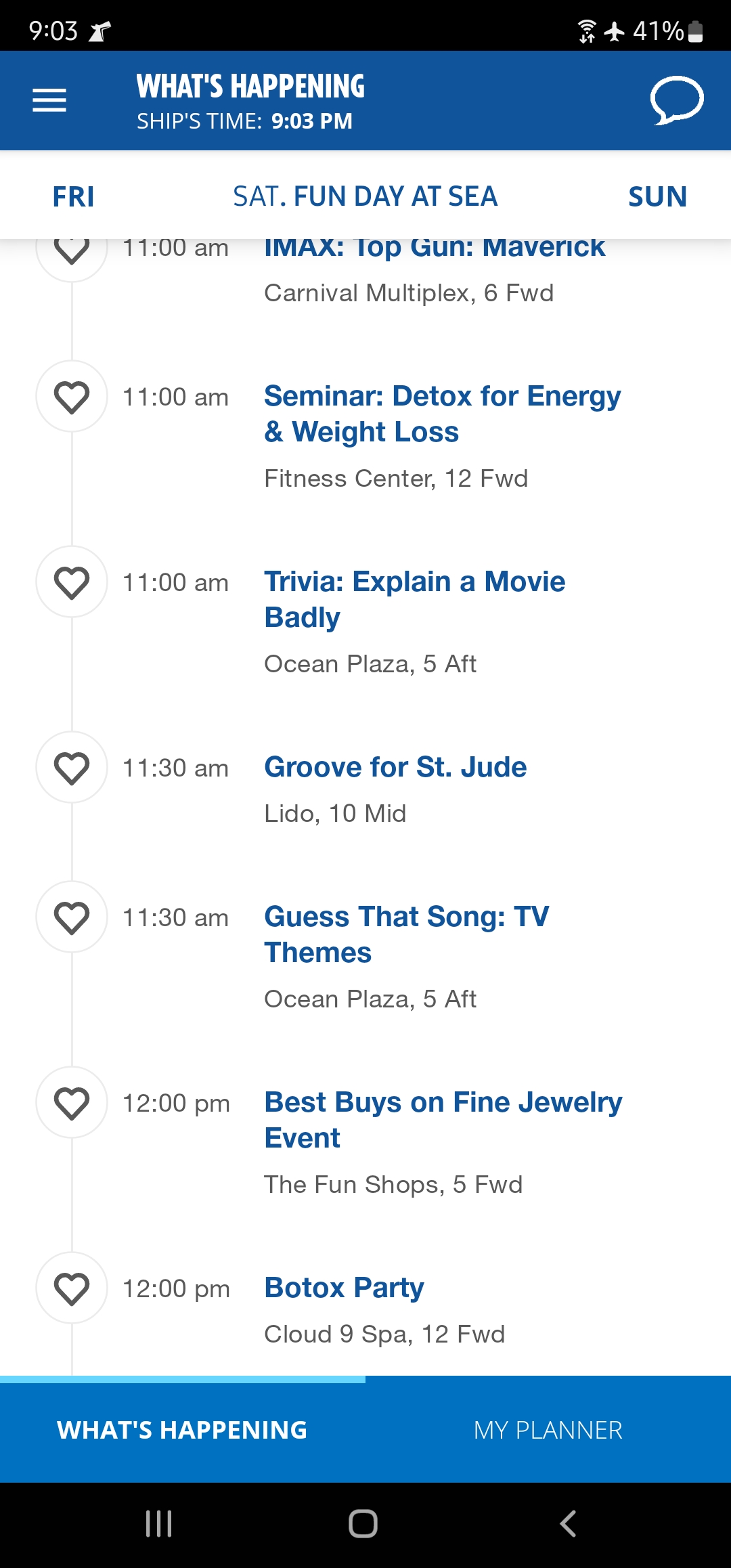Open Best Buys on Fine Jewelry Event
731x1568 pixels.
pos(443,1120)
